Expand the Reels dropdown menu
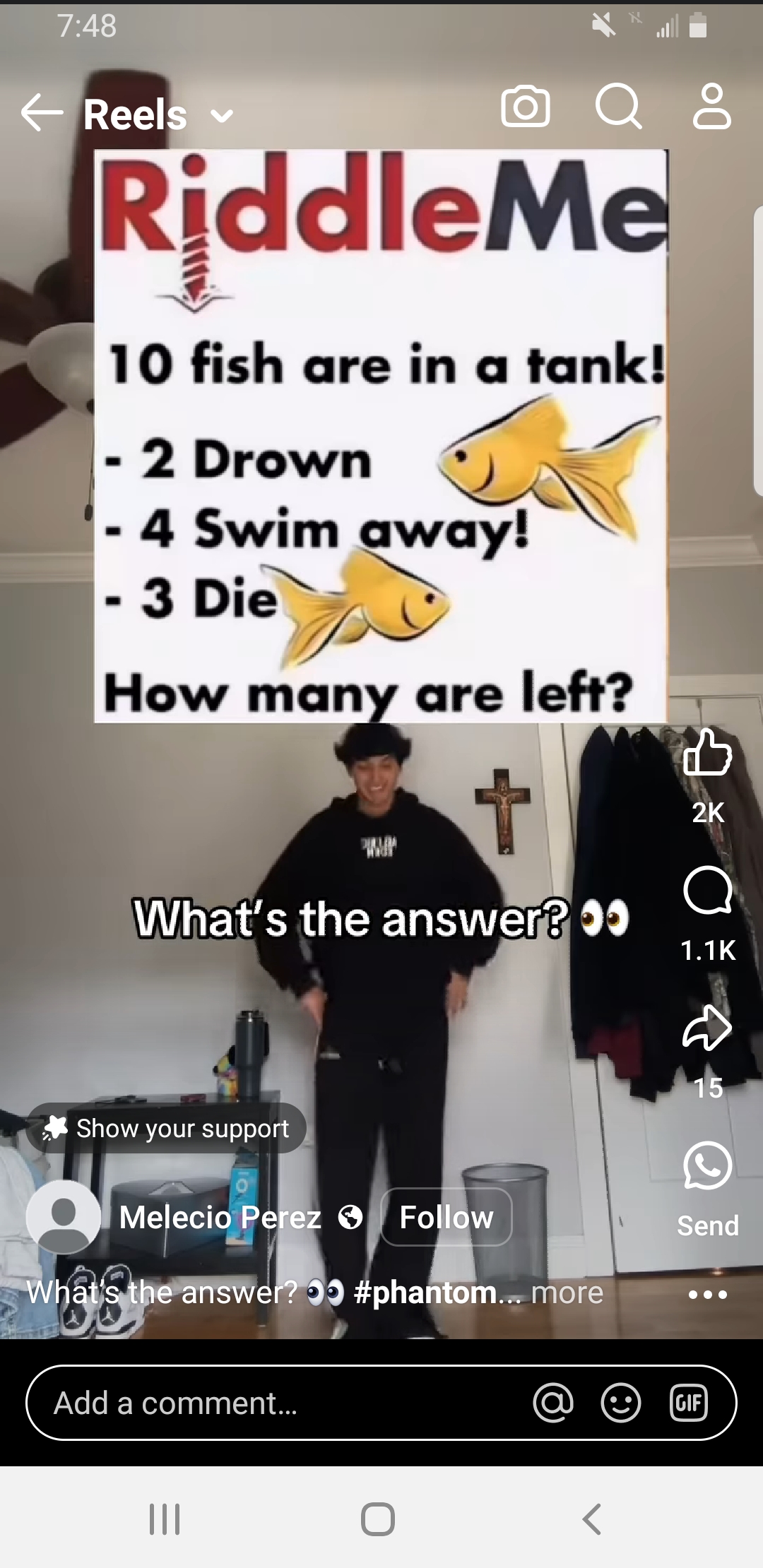Viewport: 763px width, 1568px height. [221, 116]
